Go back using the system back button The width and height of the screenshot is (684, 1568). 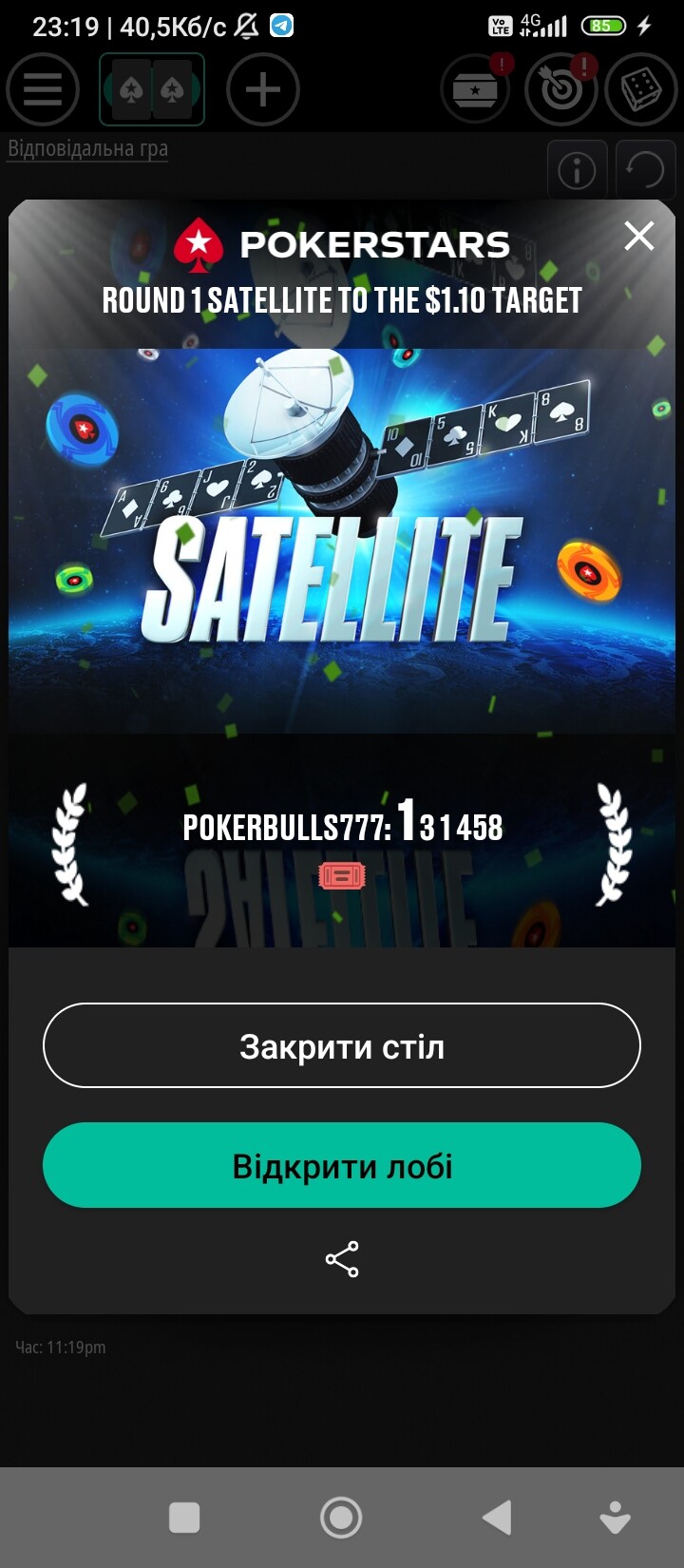point(497,1518)
